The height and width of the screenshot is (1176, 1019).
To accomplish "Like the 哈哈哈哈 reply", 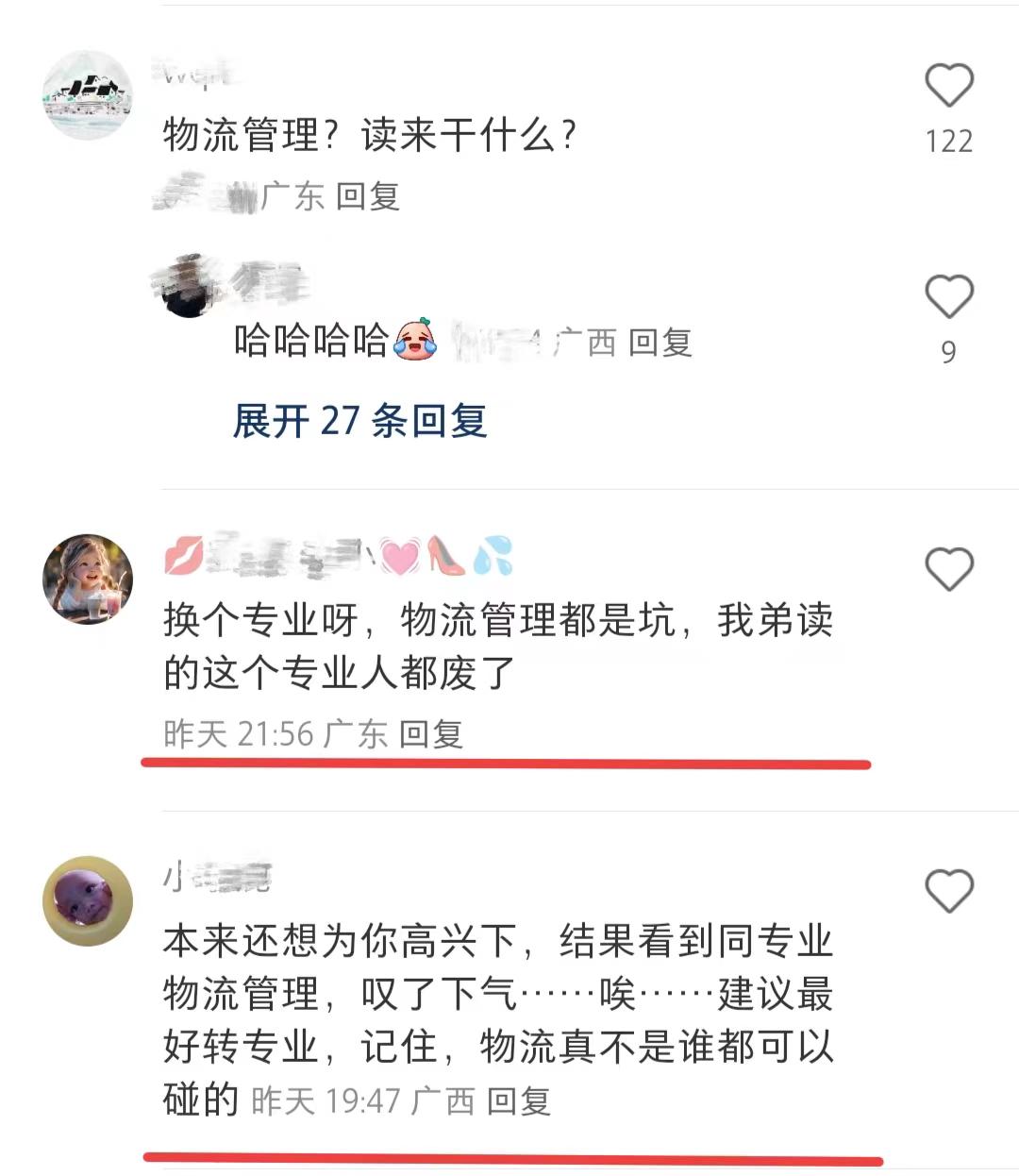I will coord(948,297).
